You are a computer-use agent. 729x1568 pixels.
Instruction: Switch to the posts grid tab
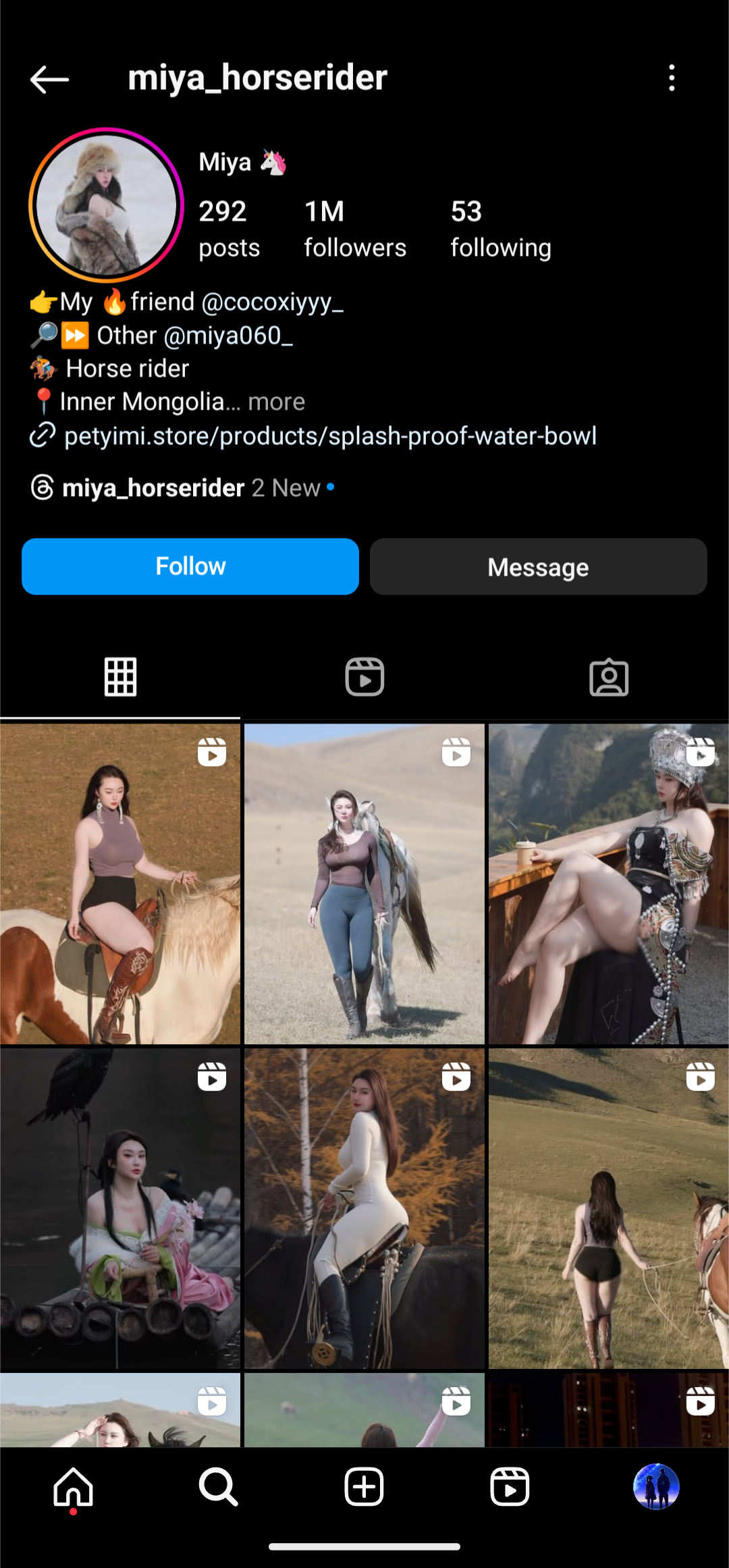[120, 677]
